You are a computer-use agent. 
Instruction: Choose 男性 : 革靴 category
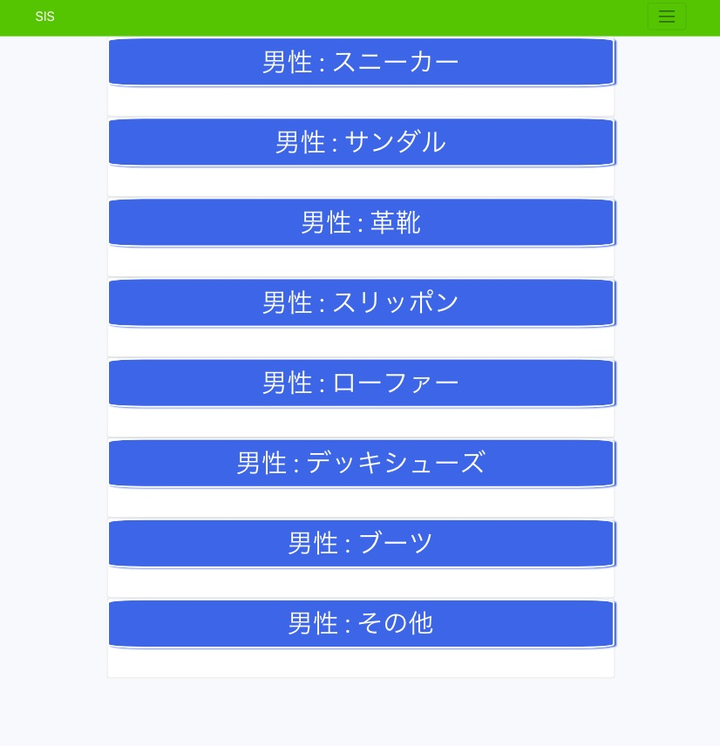pyautogui.click(x=361, y=222)
